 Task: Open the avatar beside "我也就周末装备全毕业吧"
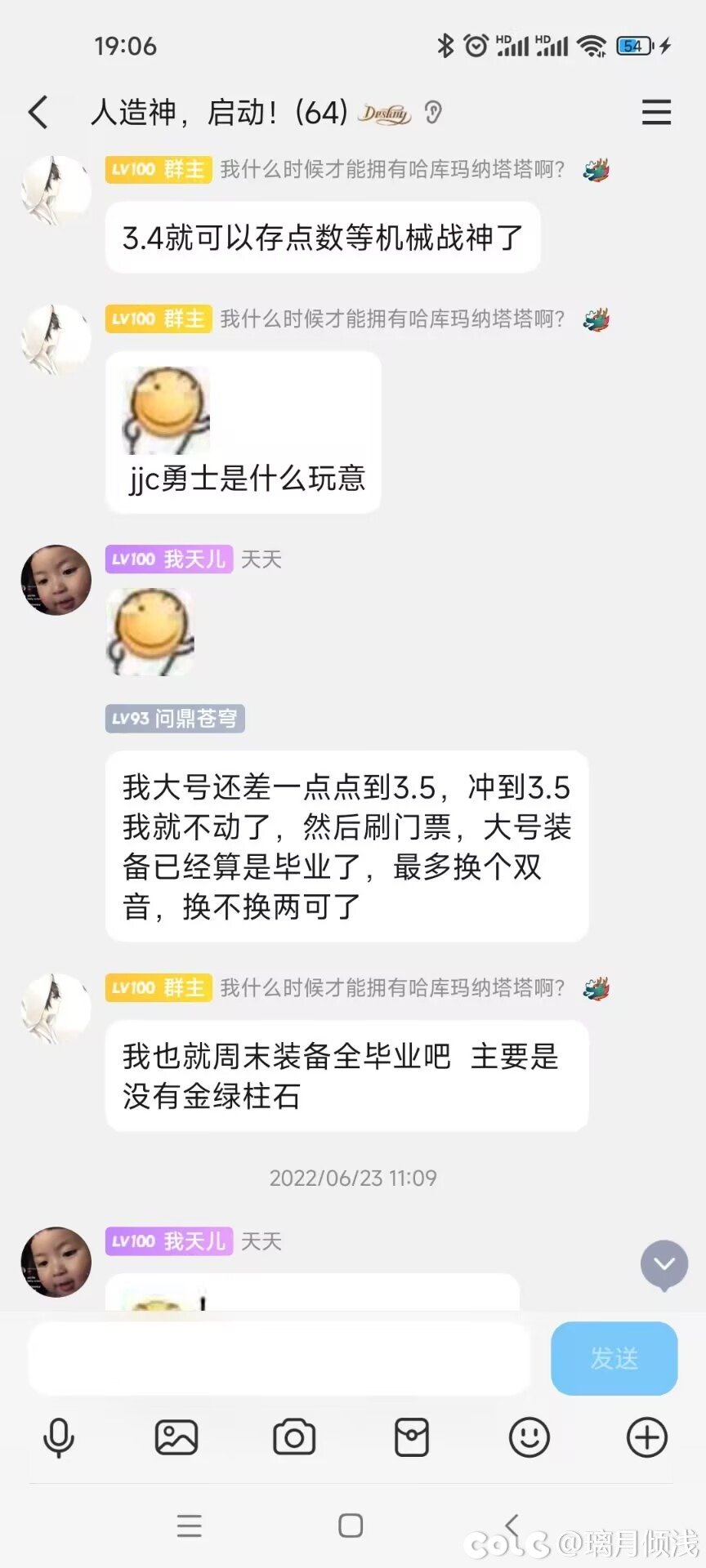point(56,1008)
